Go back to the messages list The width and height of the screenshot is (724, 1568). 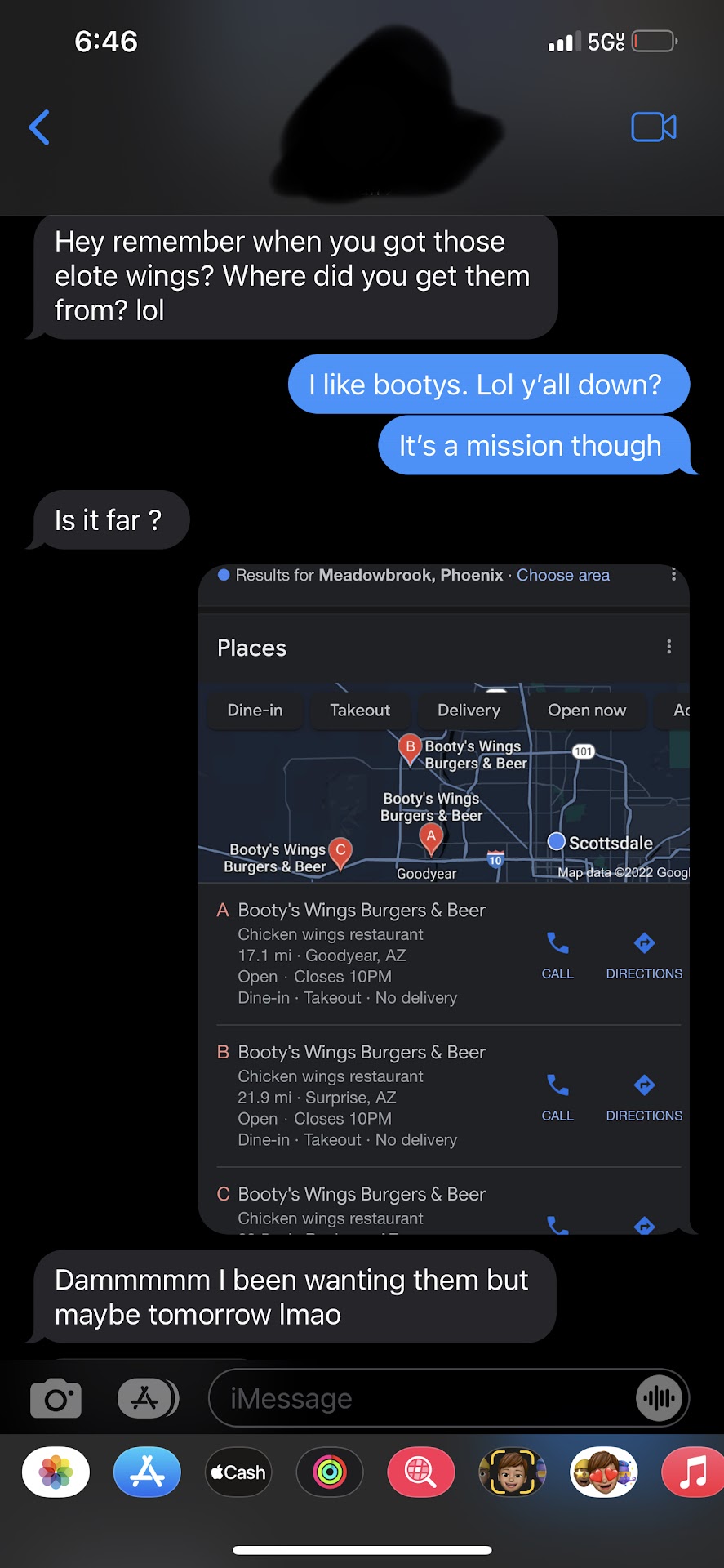(x=39, y=127)
